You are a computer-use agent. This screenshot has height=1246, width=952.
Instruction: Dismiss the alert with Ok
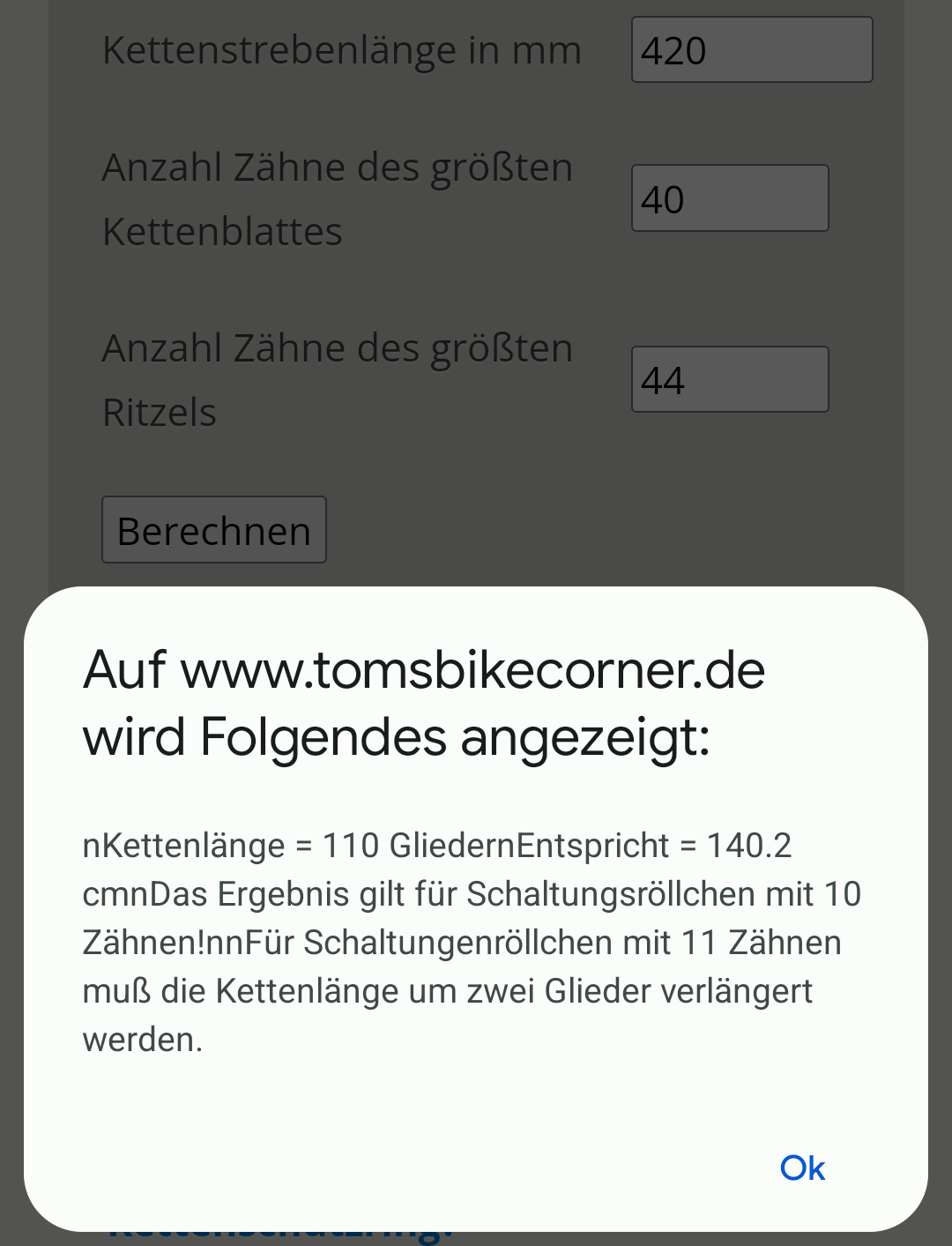(802, 1168)
